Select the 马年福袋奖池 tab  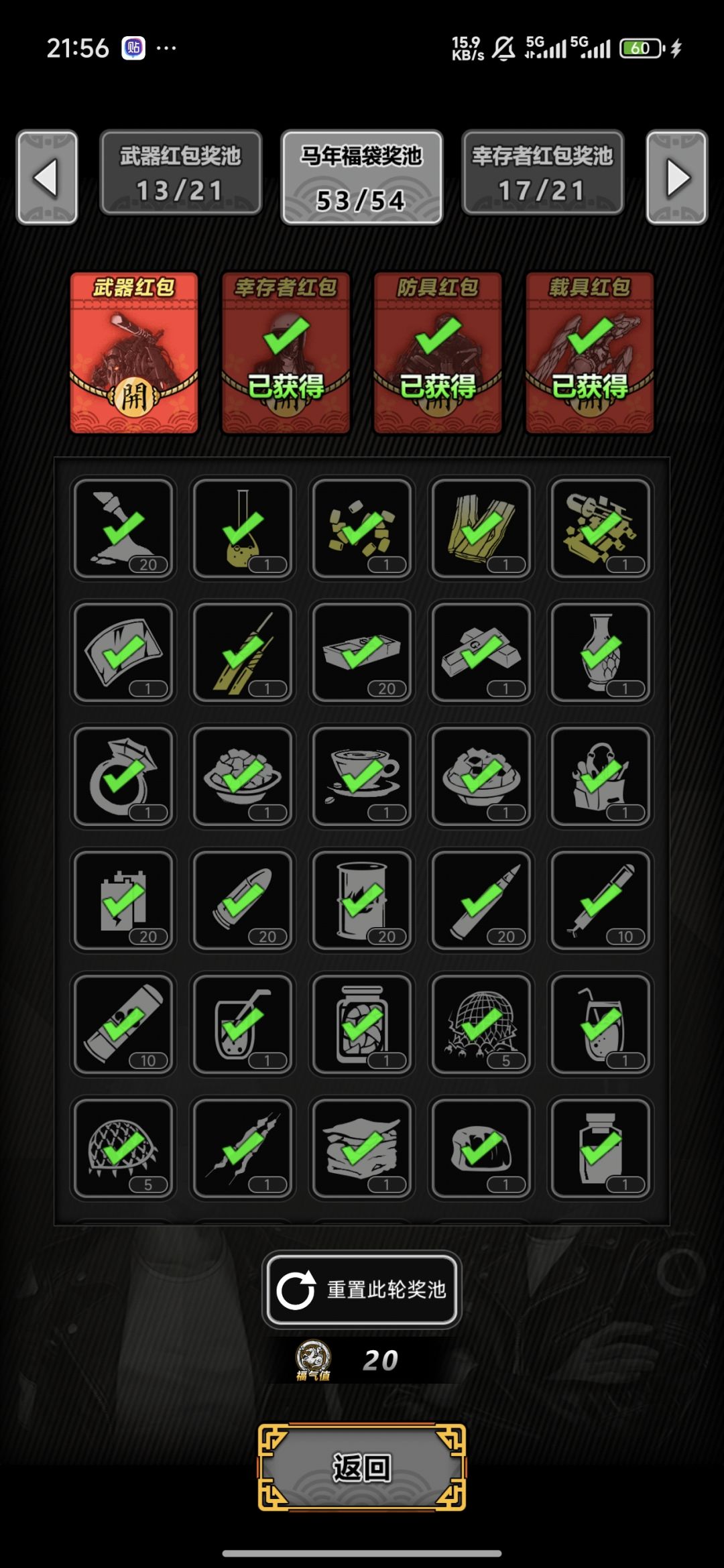click(x=361, y=177)
